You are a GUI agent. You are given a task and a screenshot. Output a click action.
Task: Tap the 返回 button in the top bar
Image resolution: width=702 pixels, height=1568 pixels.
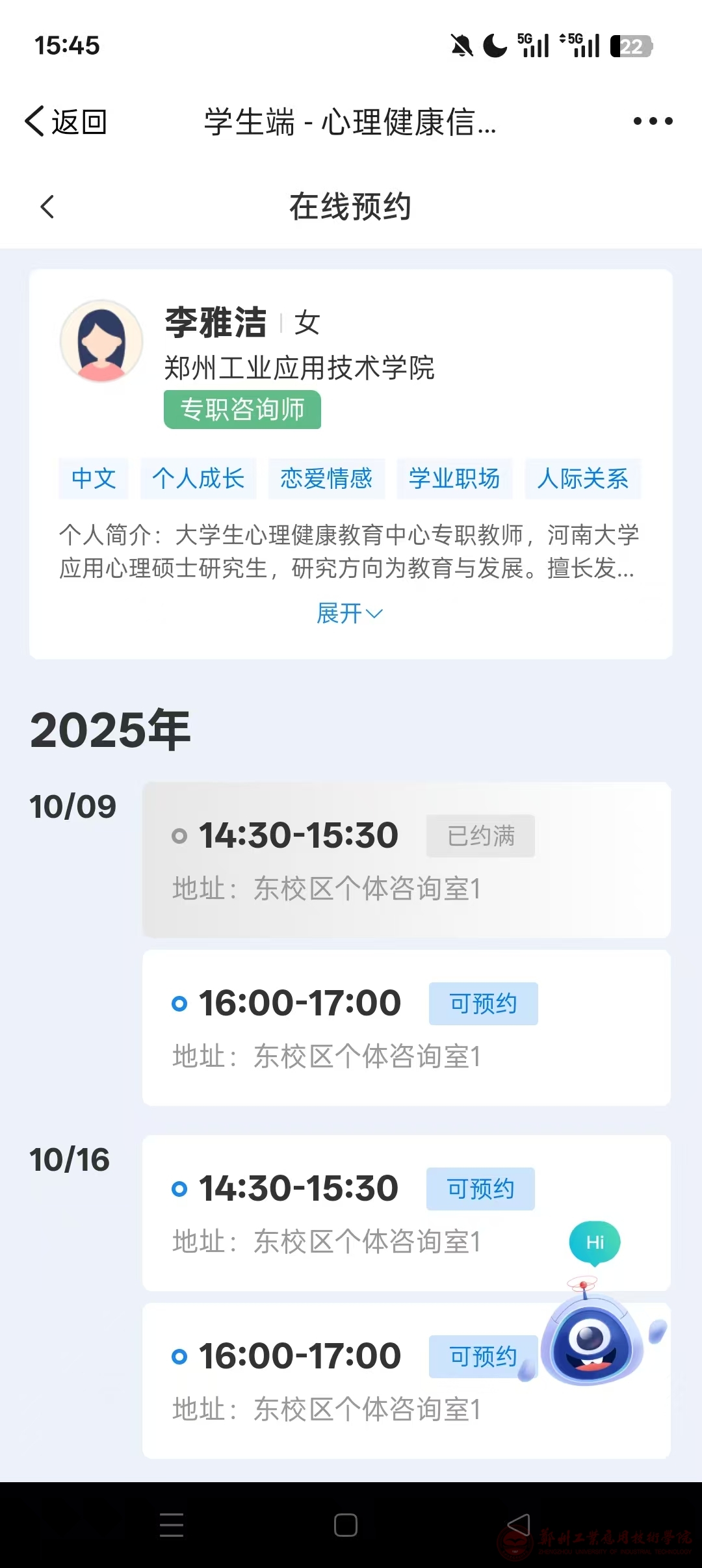tap(66, 122)
